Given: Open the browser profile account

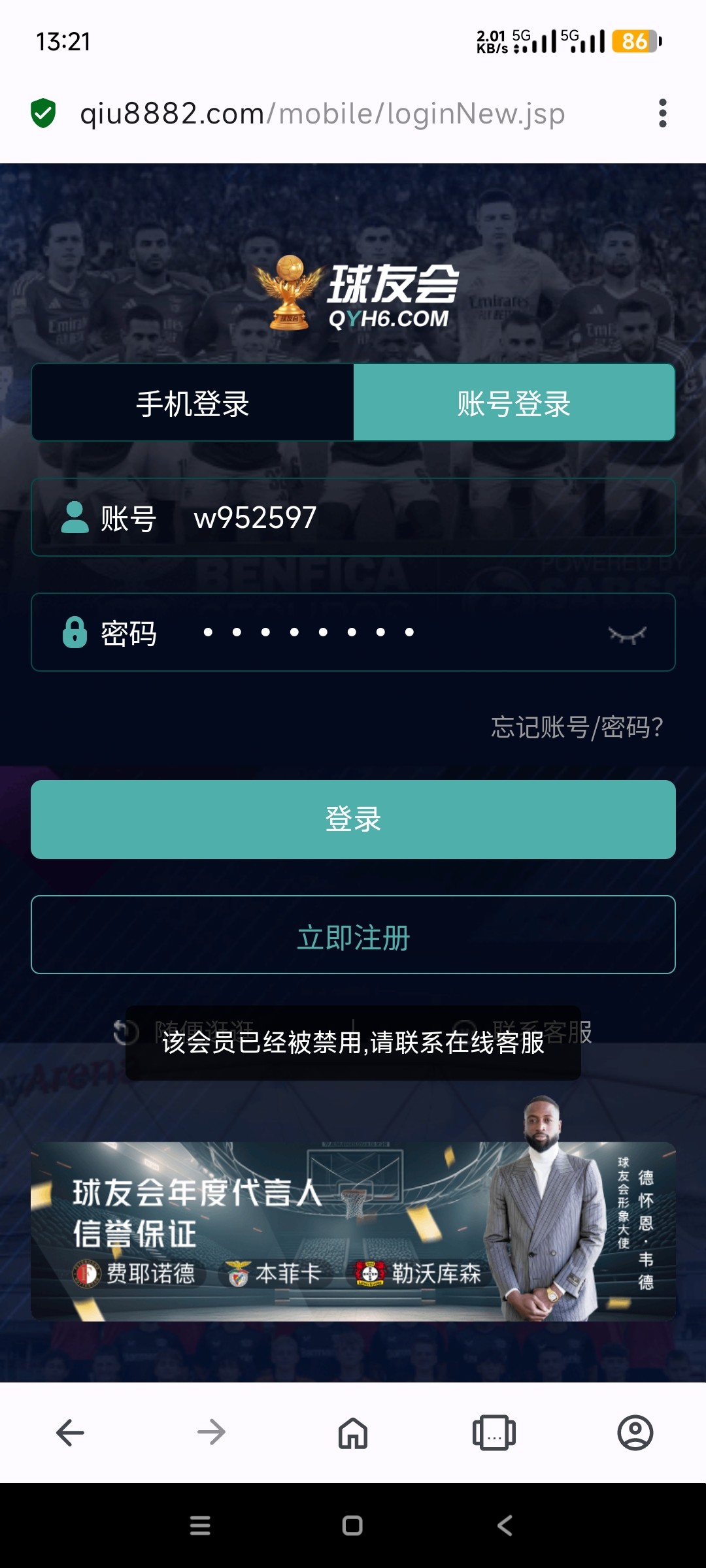Looking at the screenshot, I should 635,1433.
